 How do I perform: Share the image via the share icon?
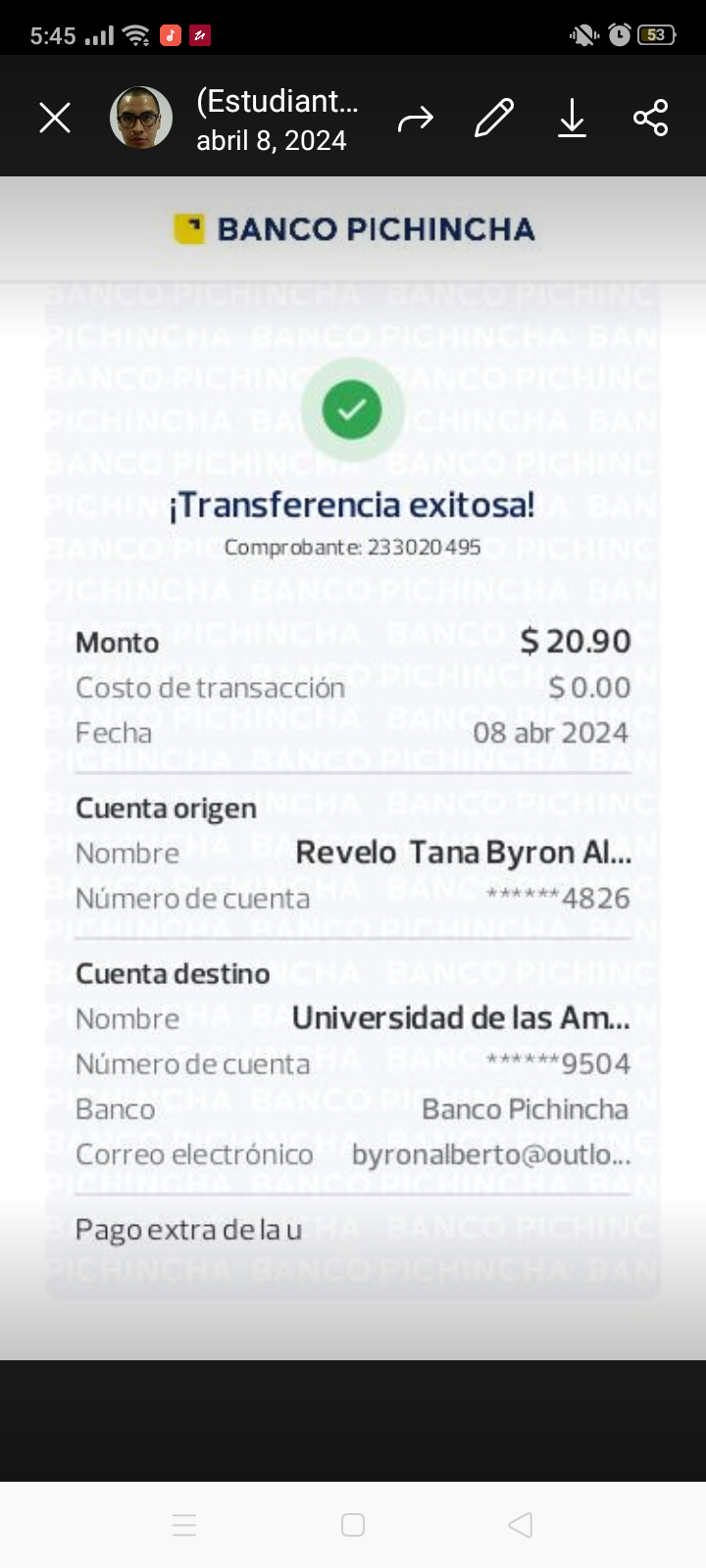coord(650,119)
